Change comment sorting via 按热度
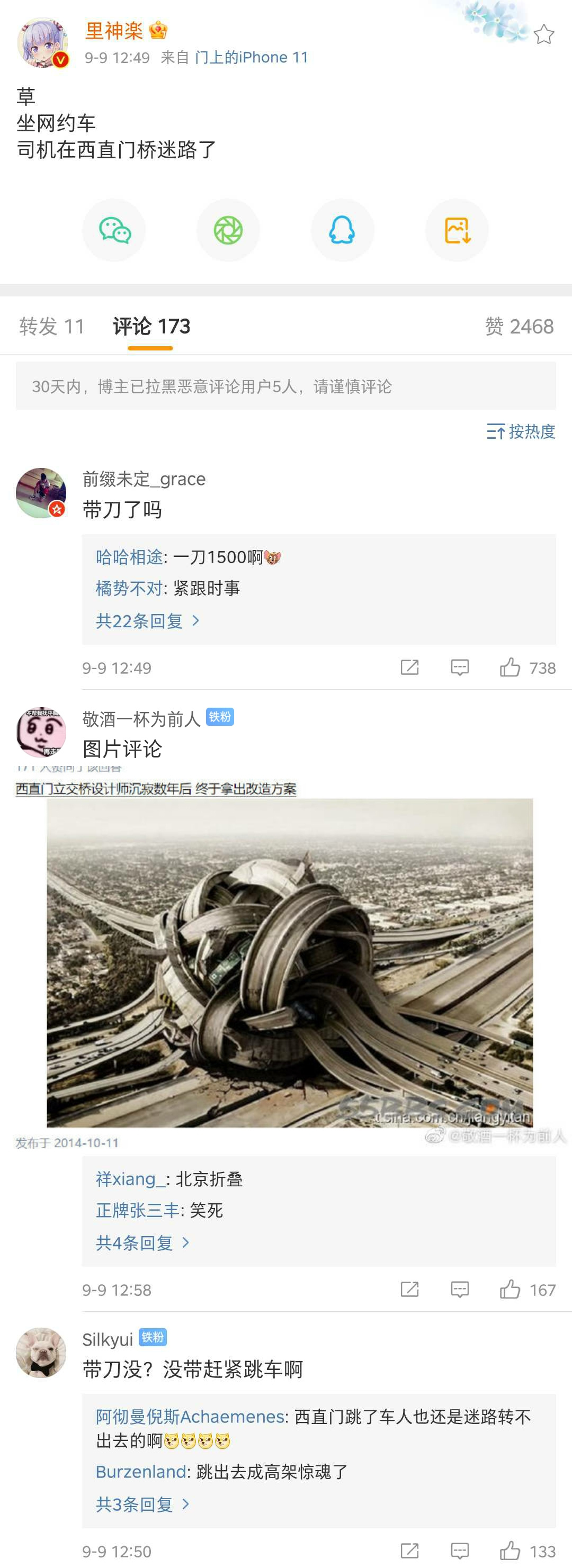Viewport: 572px width, 1568px height. coord(521,431)
